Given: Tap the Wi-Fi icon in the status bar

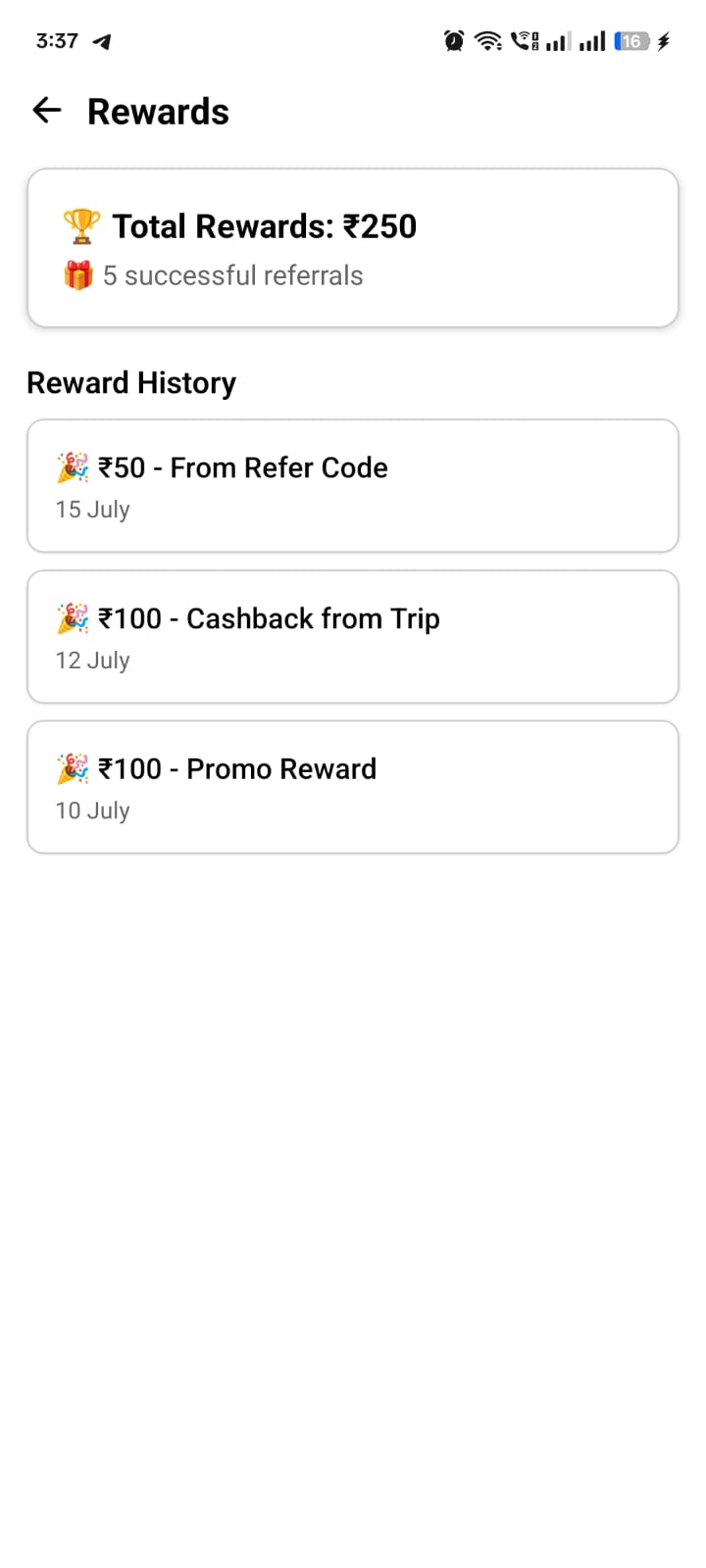Looking at the screenshot, I should click(488, 40).
